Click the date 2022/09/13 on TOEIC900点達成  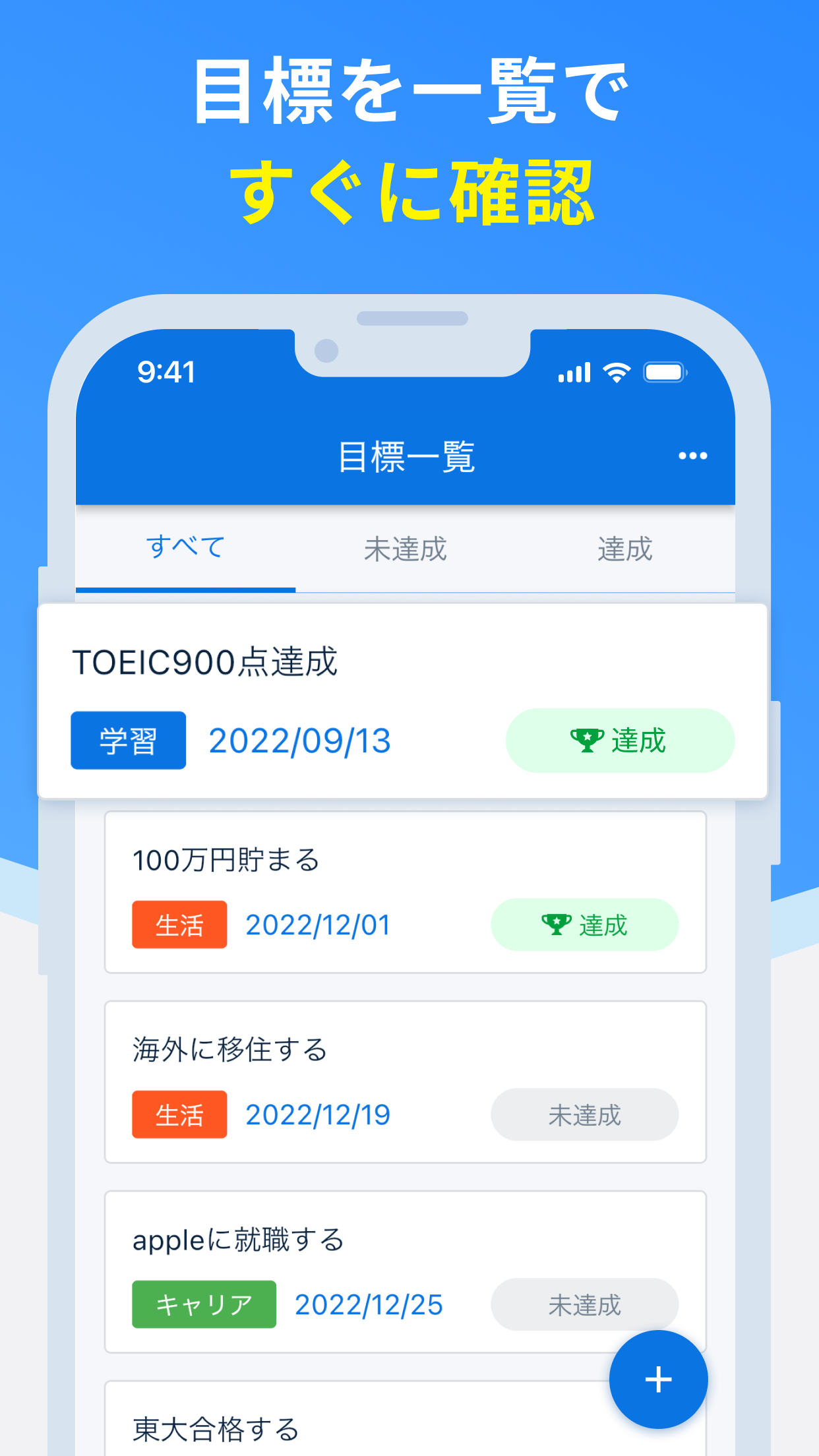point(300,740)
